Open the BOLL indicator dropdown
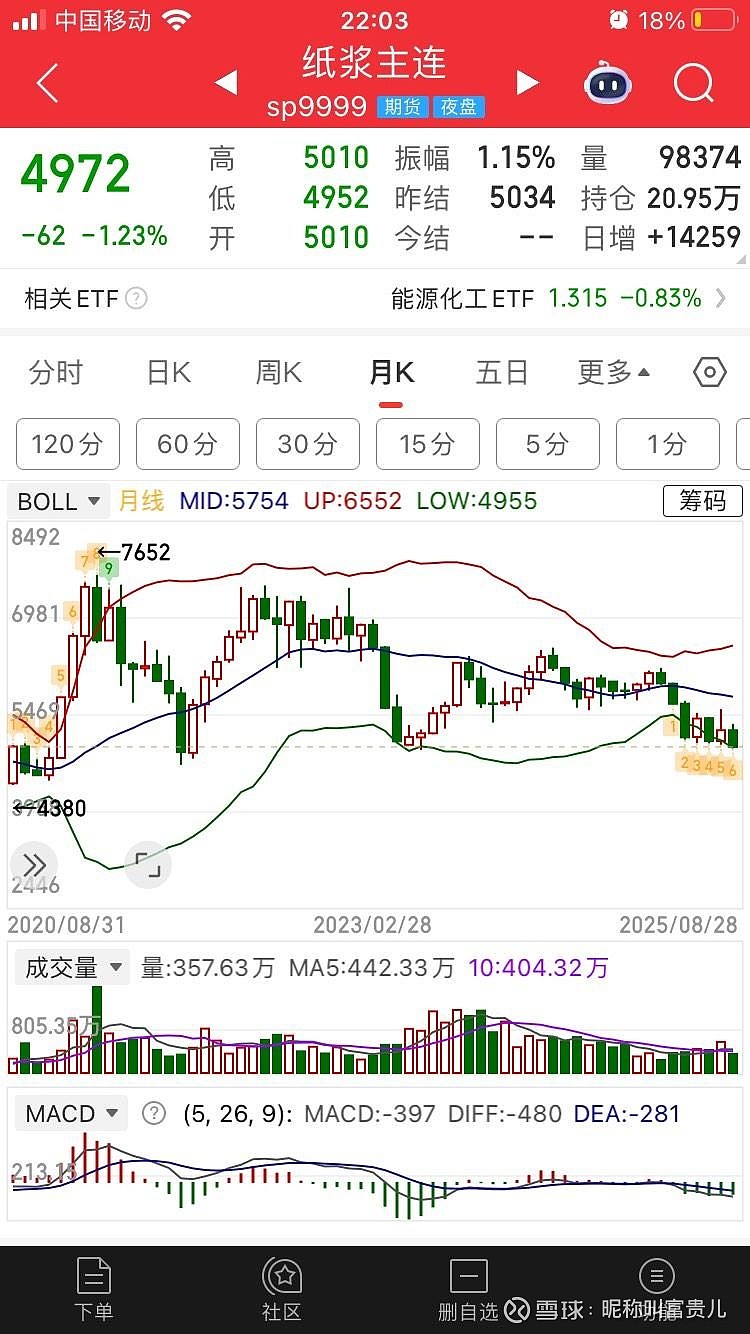Image resolution: width=750 pixels, height=1334 pixels. [59, 501]
